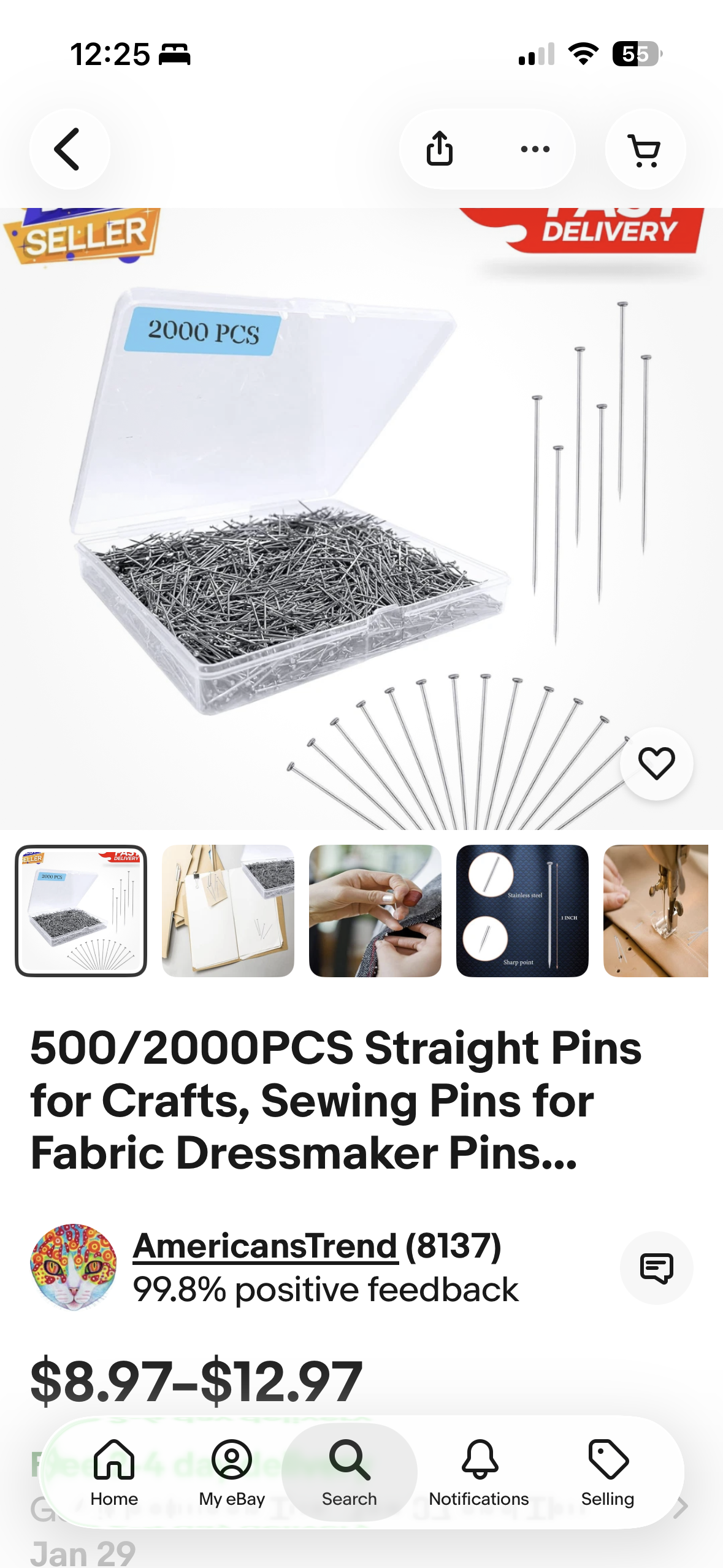Screen dimensions: 723x1568
Task: View the hands pinning fabric thumbnail
Action: click(375, 911)
